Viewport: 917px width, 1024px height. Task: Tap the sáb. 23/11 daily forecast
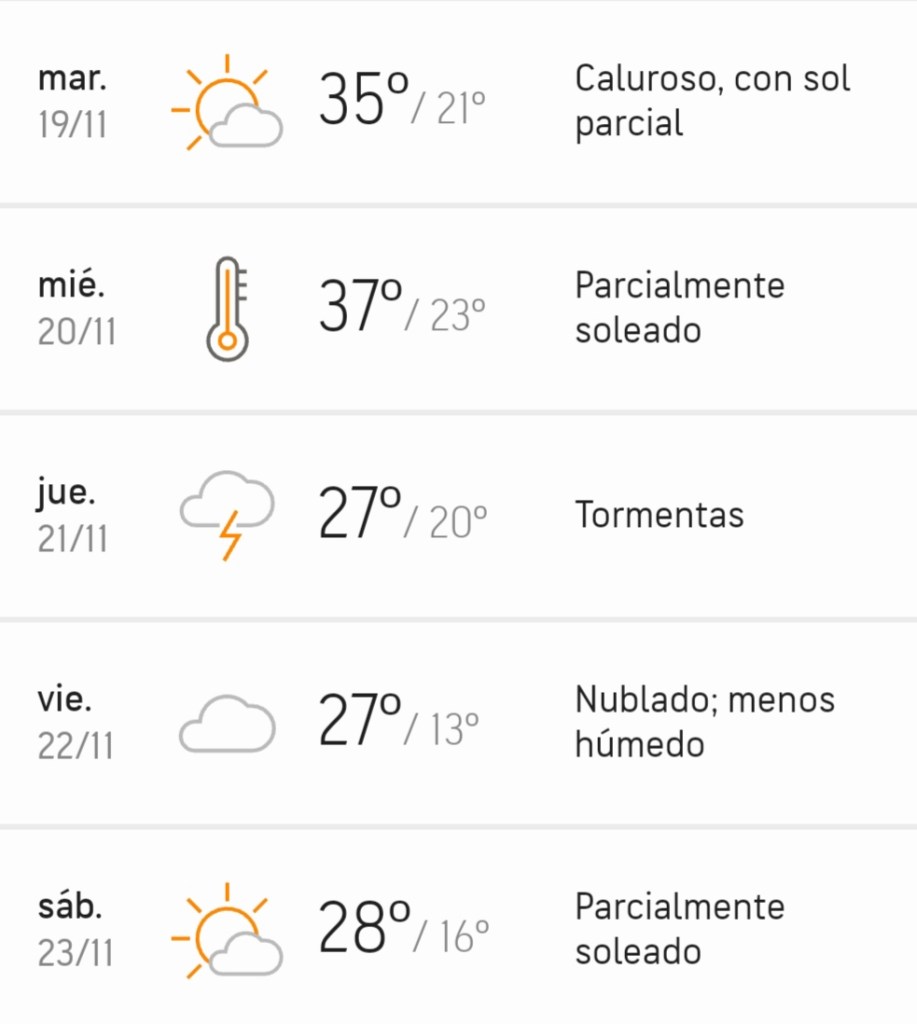tap(458, 928)
